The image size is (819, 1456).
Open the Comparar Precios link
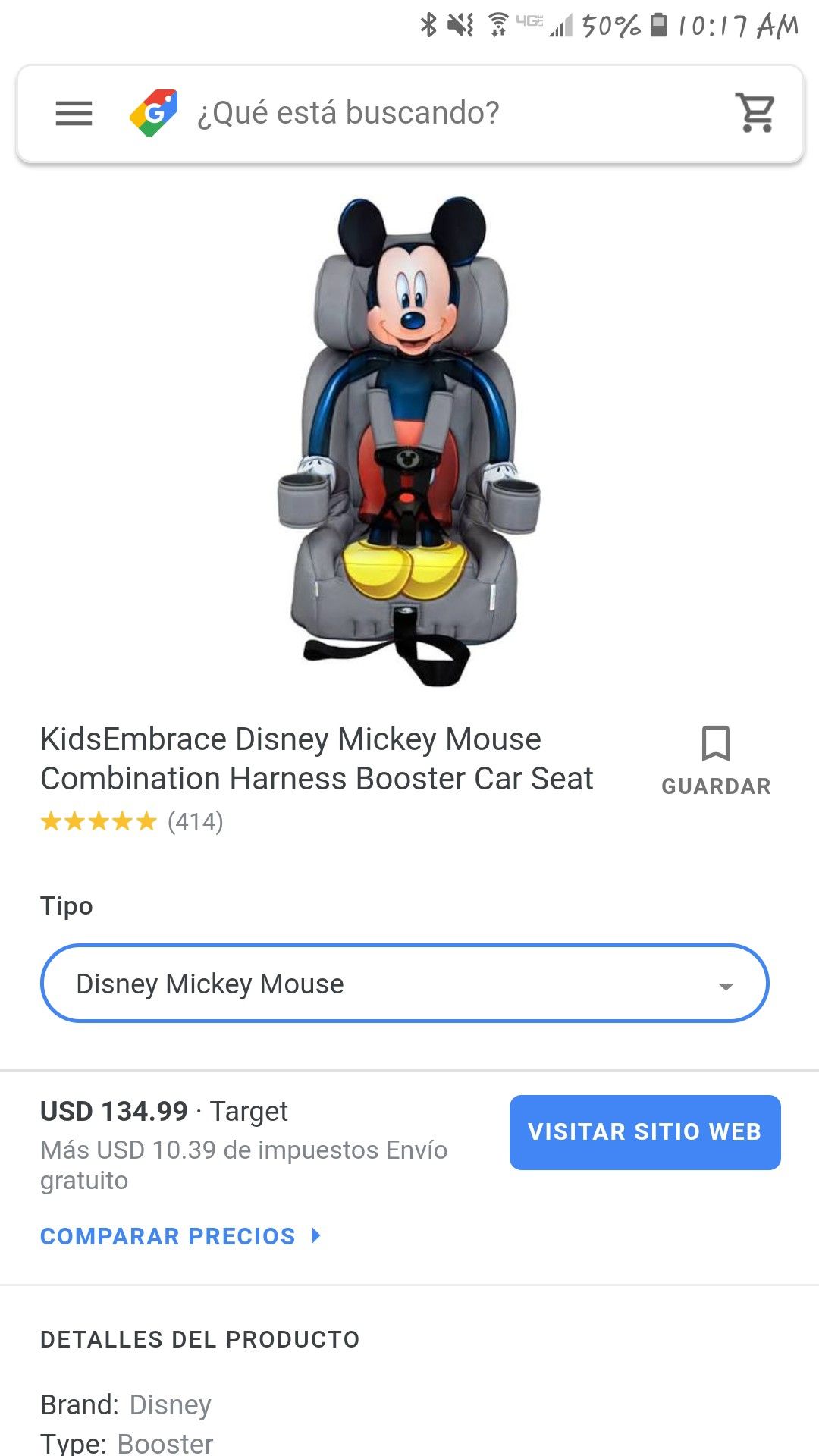click(x=180, y=1236)
